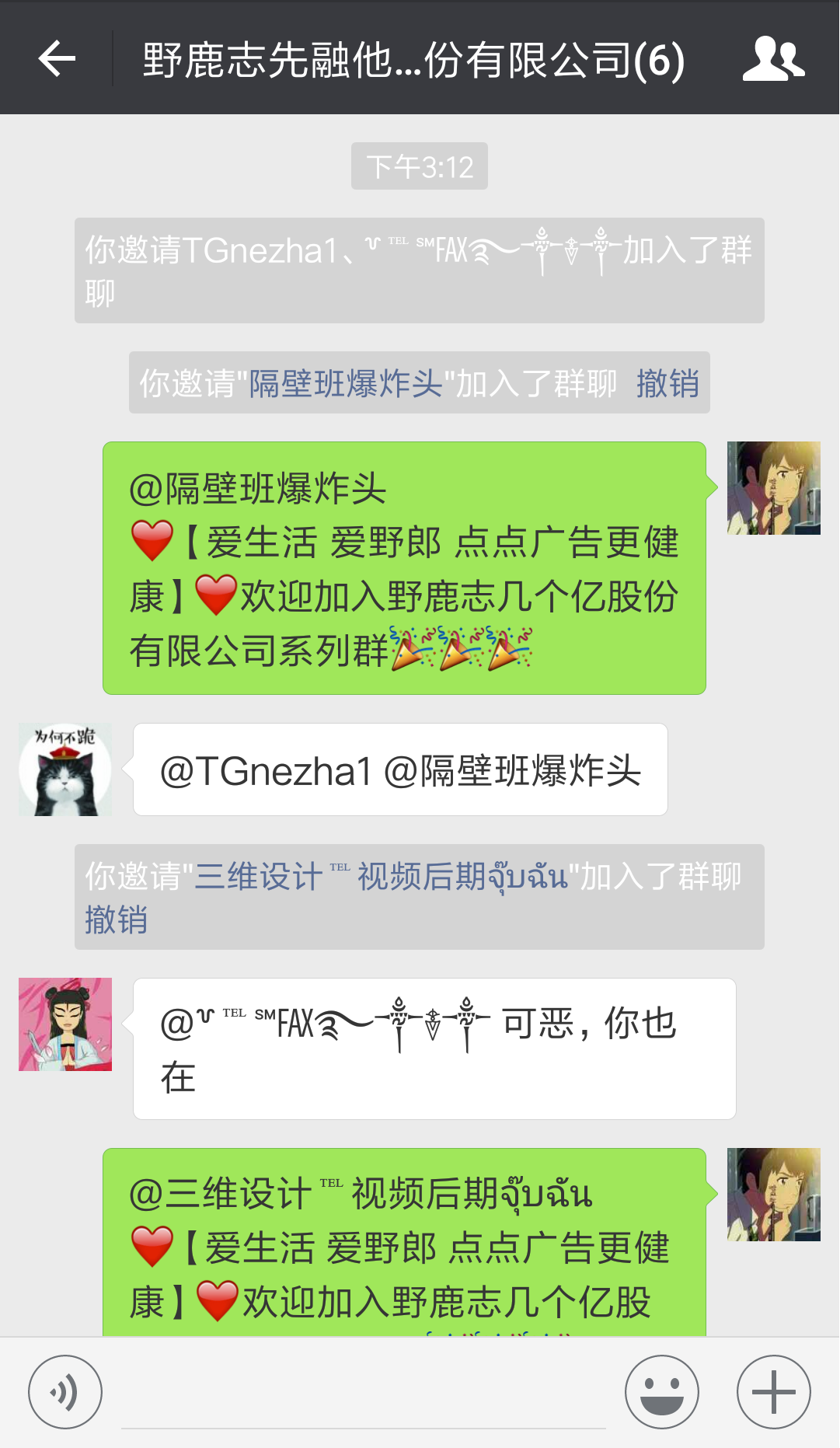The height and width of the screenshot is (1448, 840).
Task: Open the plus attachments menu
Action: point(774,1392)
